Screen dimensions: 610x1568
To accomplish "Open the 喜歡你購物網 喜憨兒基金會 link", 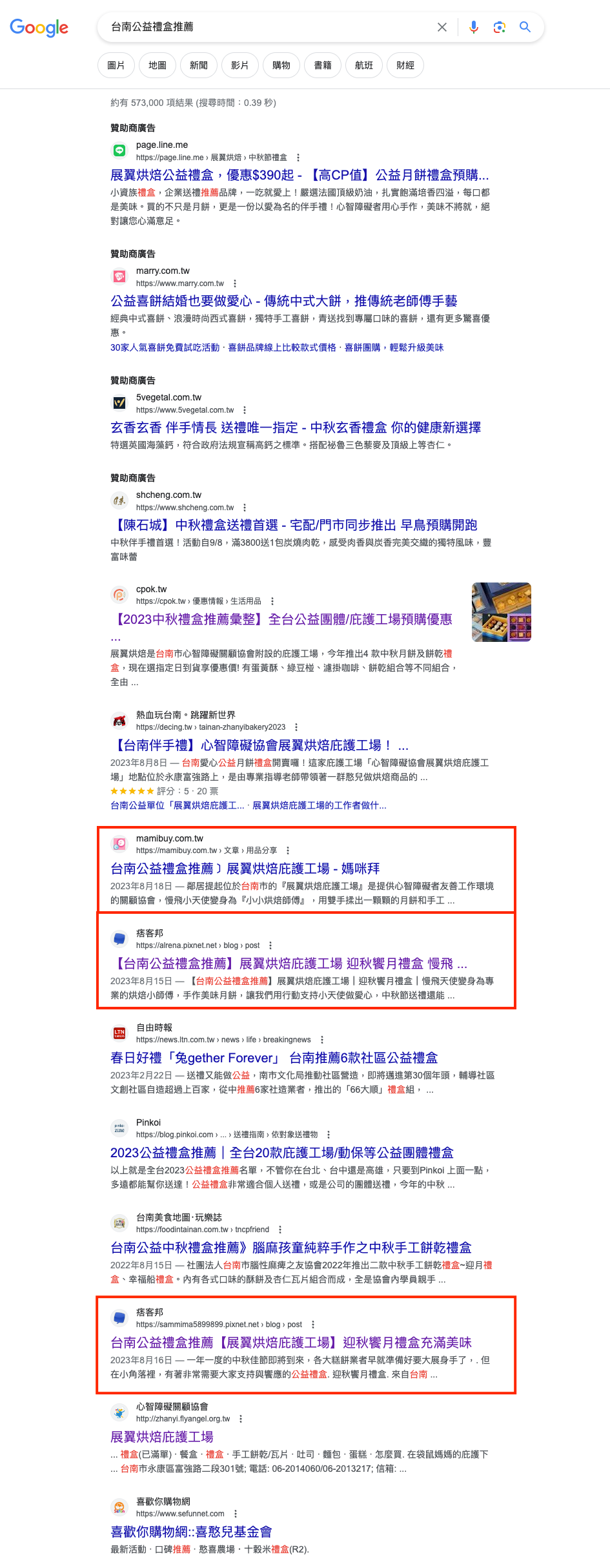I will tap(191, 1532).
